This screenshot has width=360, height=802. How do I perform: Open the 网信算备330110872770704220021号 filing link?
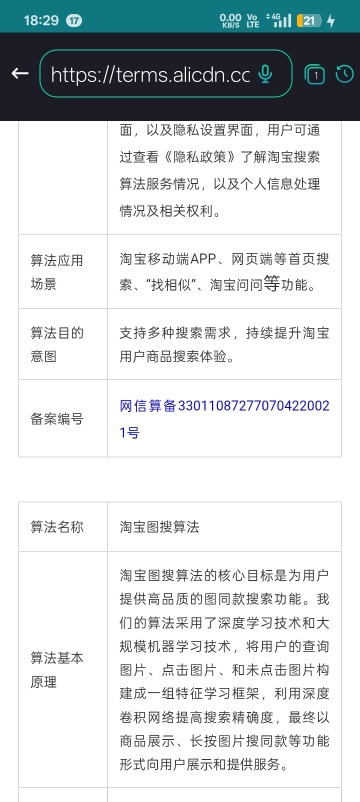point(224,419)
